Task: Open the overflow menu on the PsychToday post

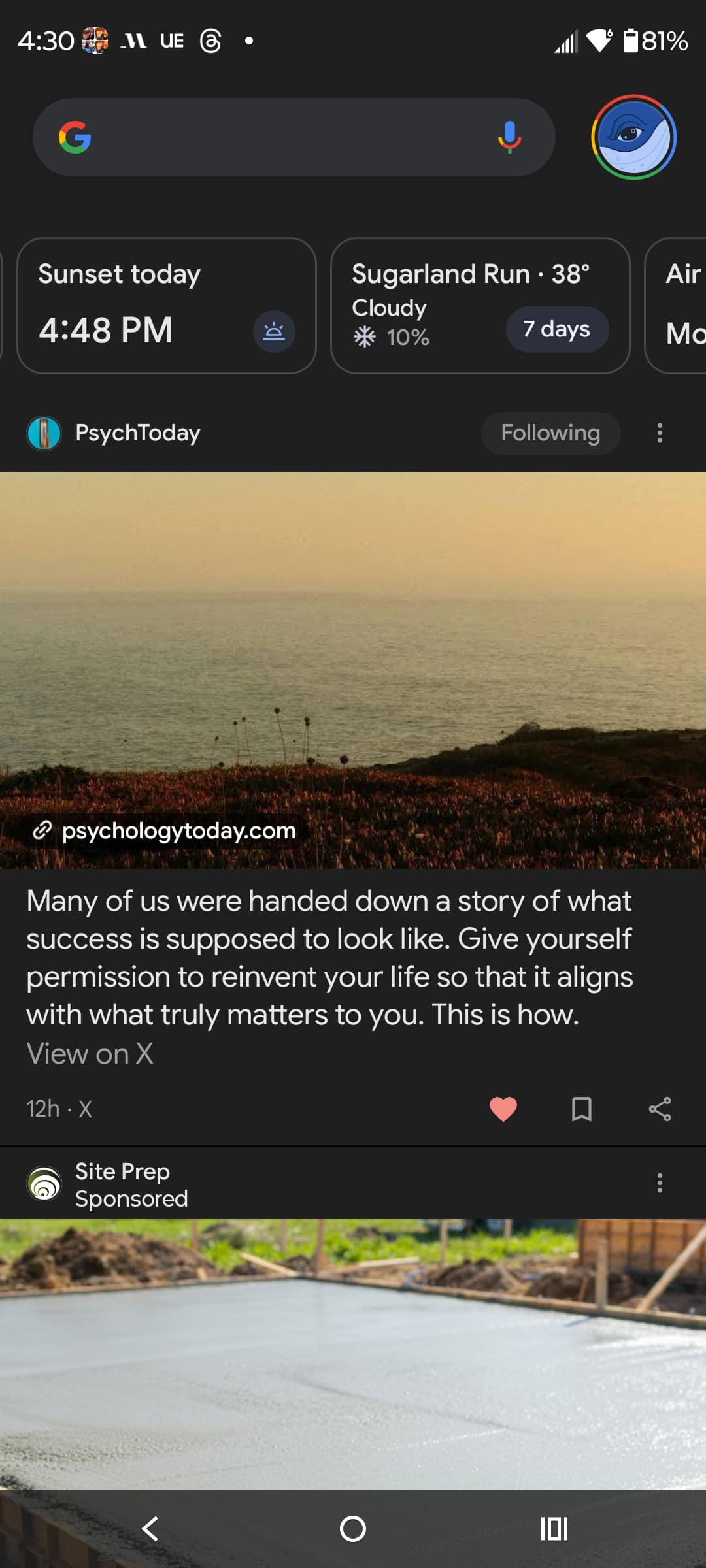Action: [660, 433]
